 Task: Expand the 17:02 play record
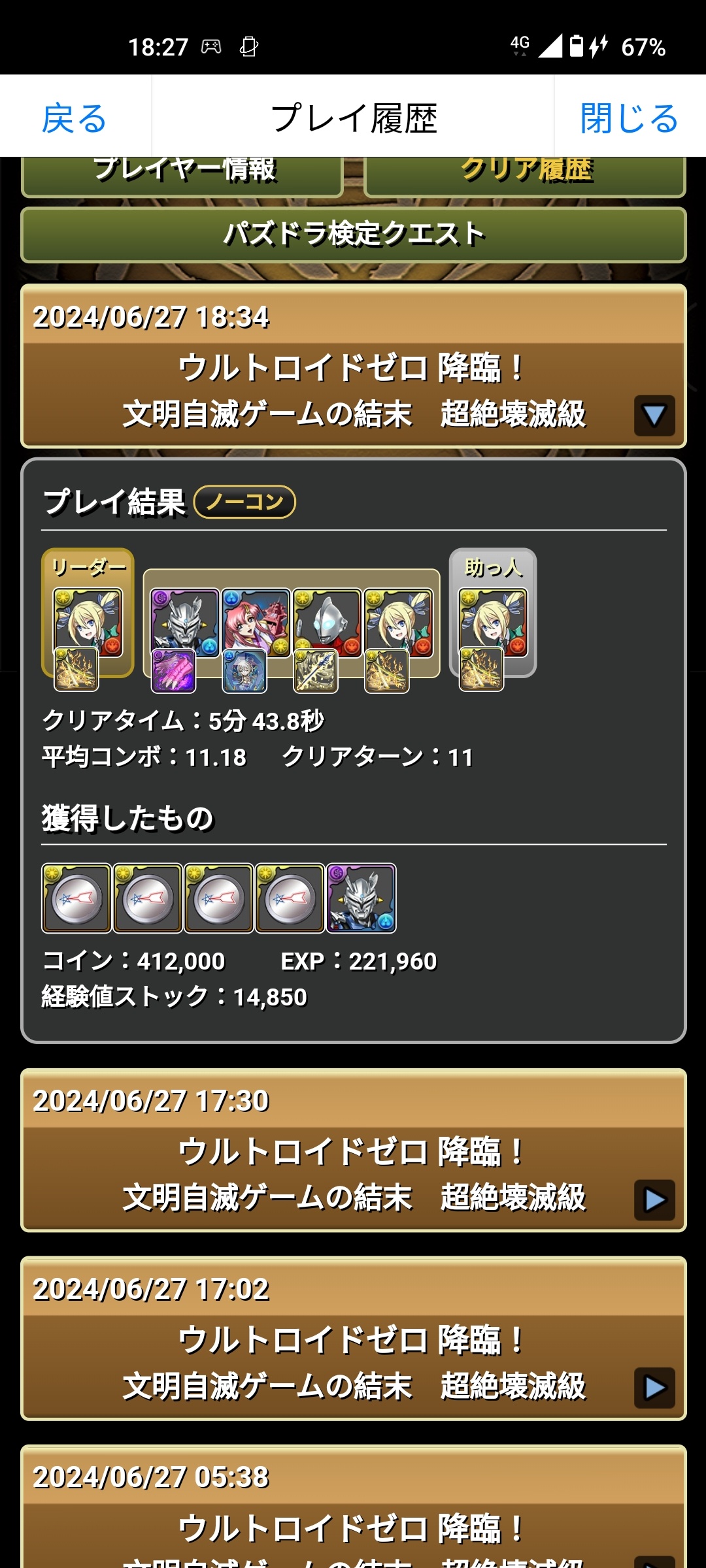[x=654, y=1388]
